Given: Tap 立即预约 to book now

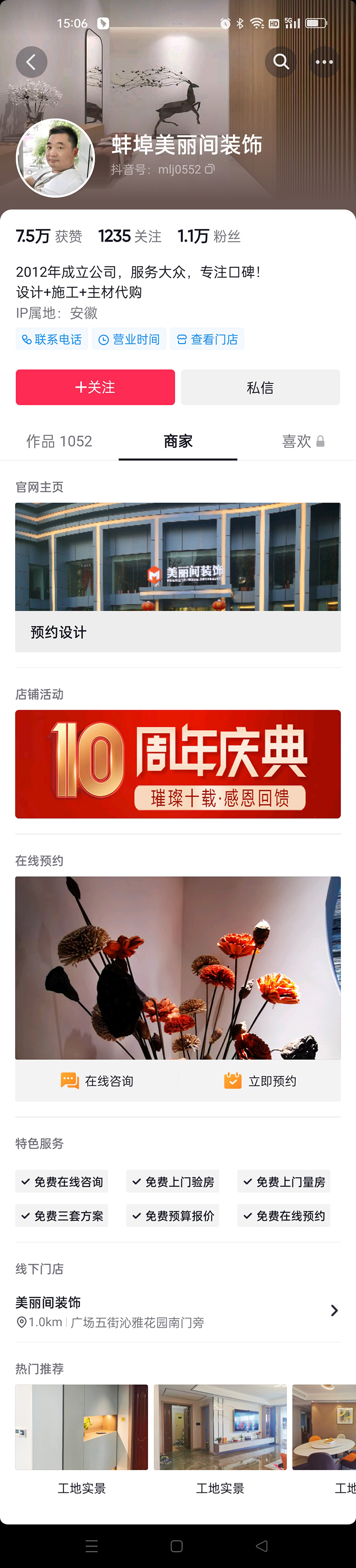Looking at the screenshot, I should (x=260, y=1081).
